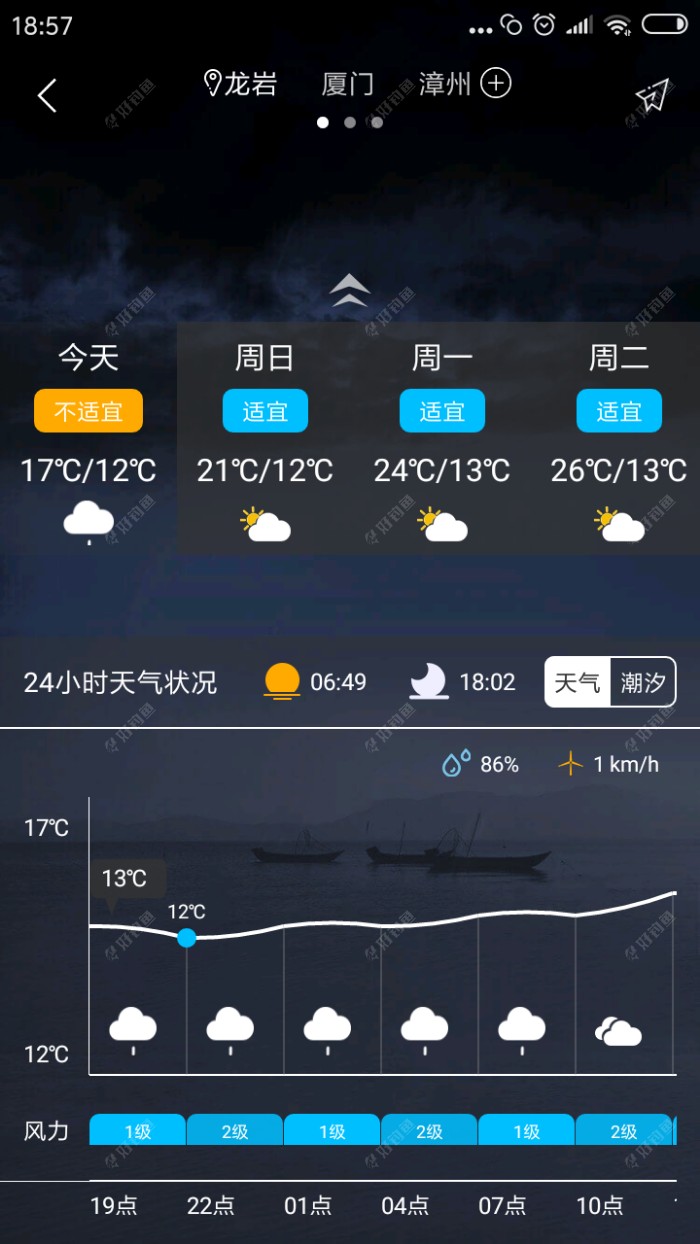Screen dimensions: 700x1244
Task: Open today's 今天 forecast card
Action: coord(88,440)
